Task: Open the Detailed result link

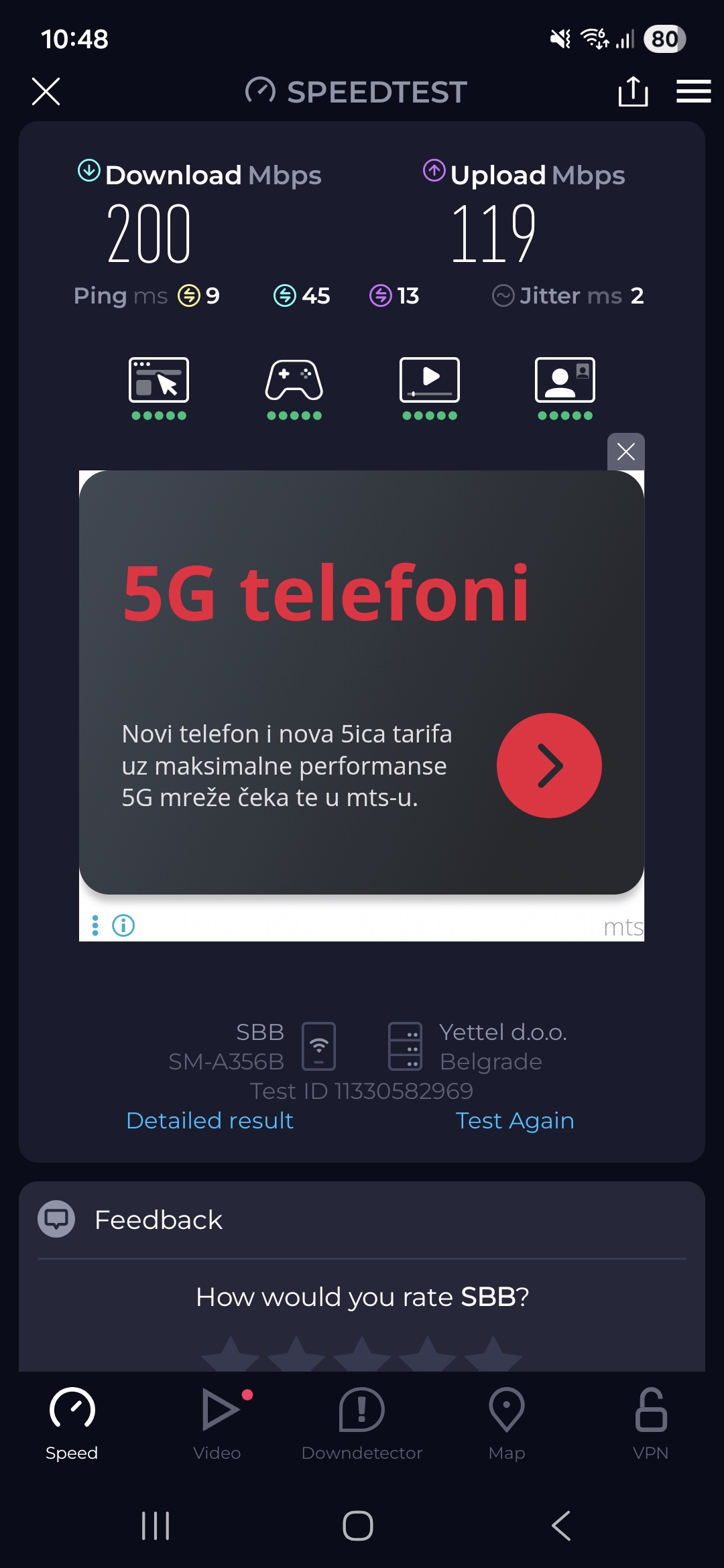Action: [x=210, y=1120]
